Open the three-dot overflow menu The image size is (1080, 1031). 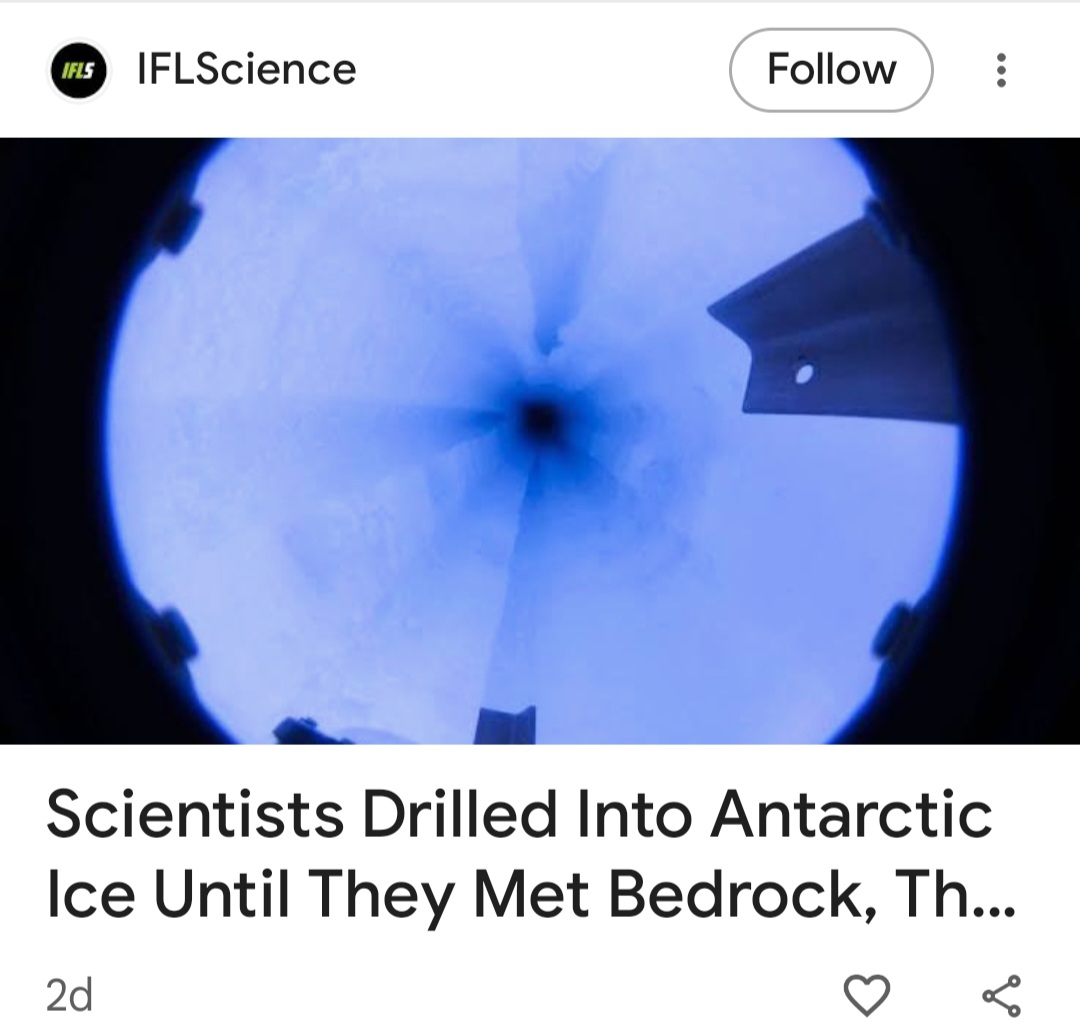click(1000, 70)
